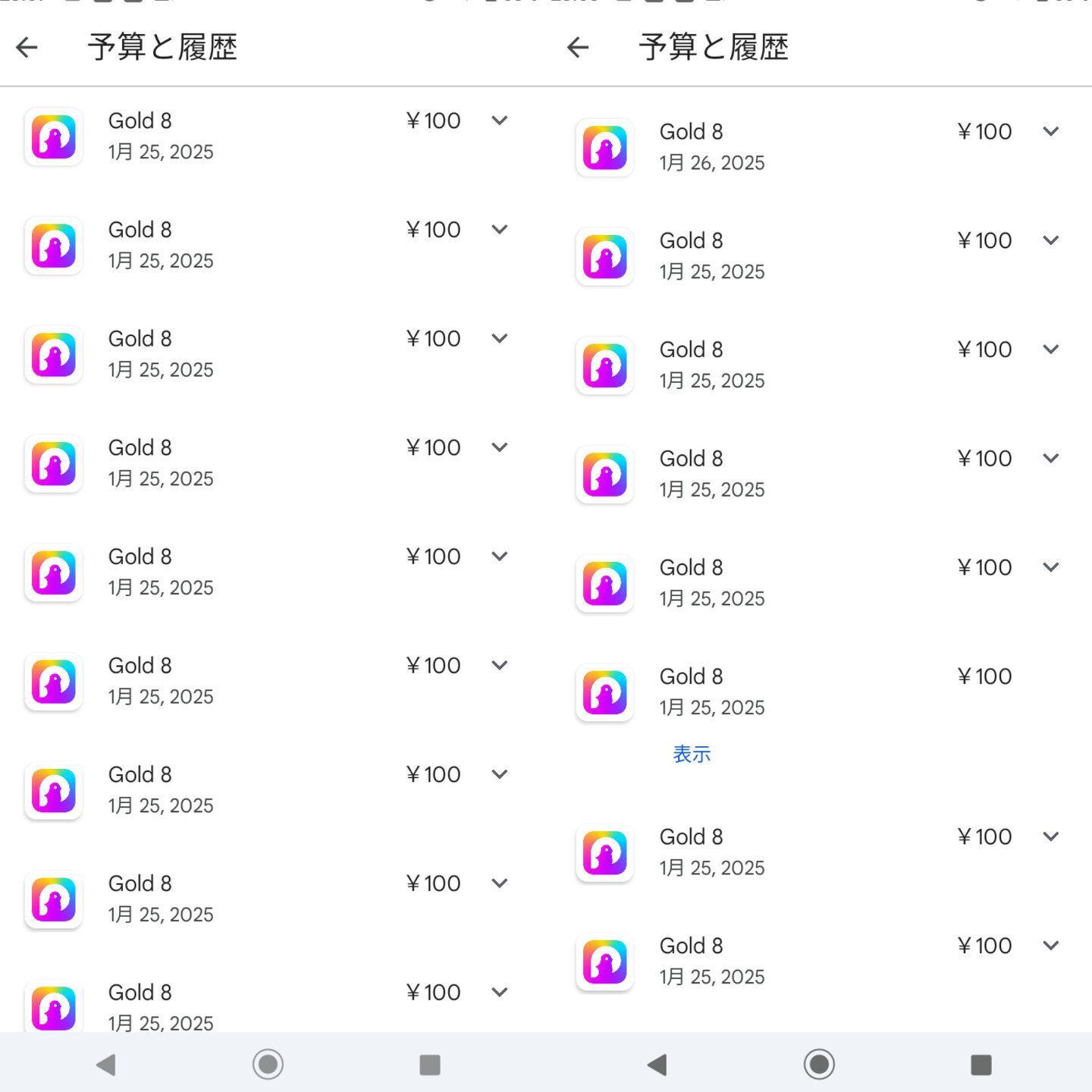Expand the Gold 8 purchase dated 1月 26, 2025

point(1050,132)
